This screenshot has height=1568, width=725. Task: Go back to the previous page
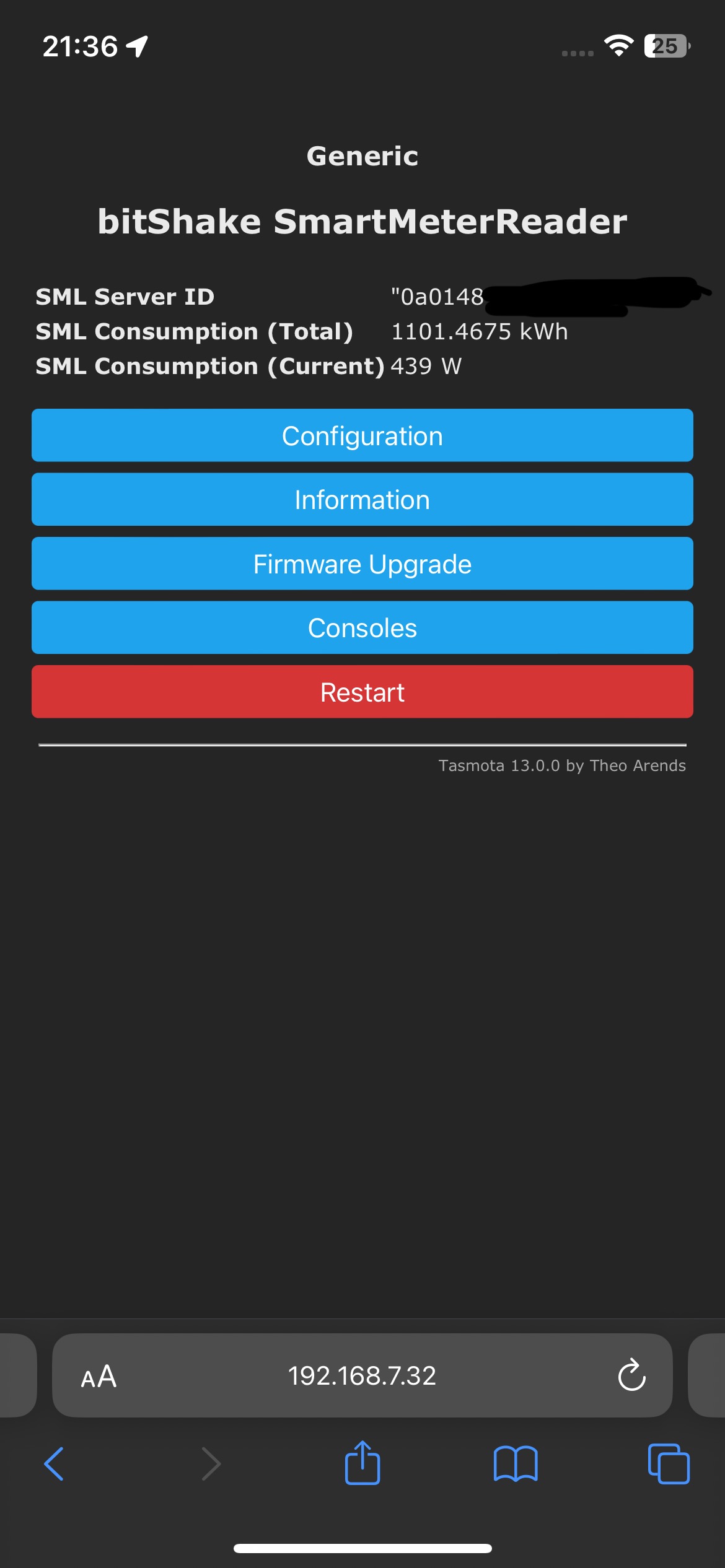point(55,1464)
